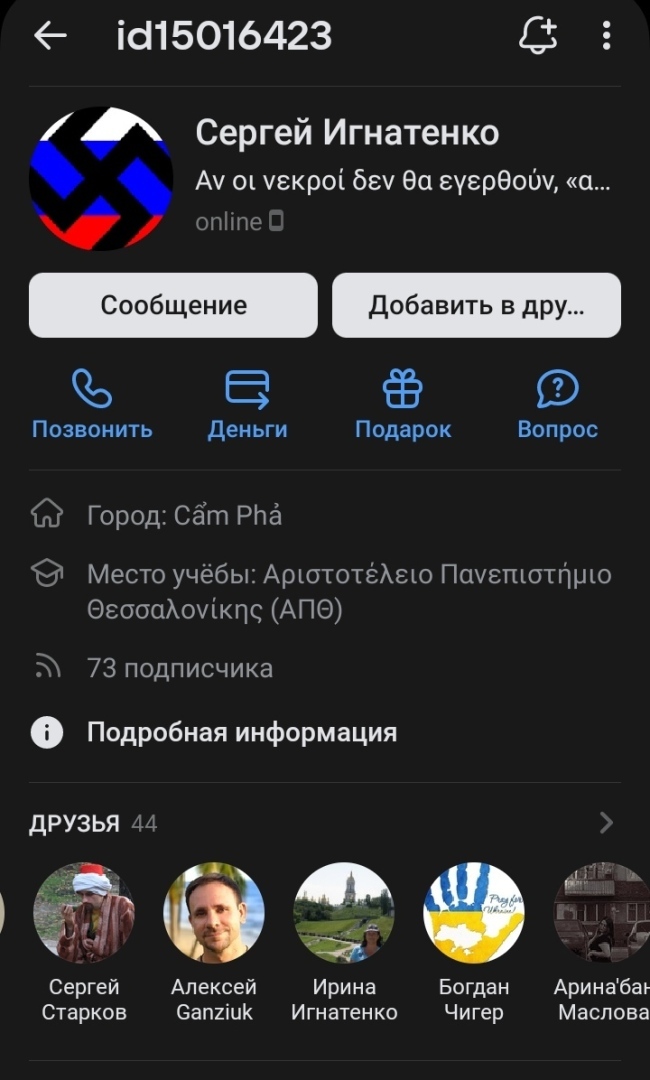Tap the Добавить в друзья button
Screen dimensions: 650x1080
coord(476,305)
